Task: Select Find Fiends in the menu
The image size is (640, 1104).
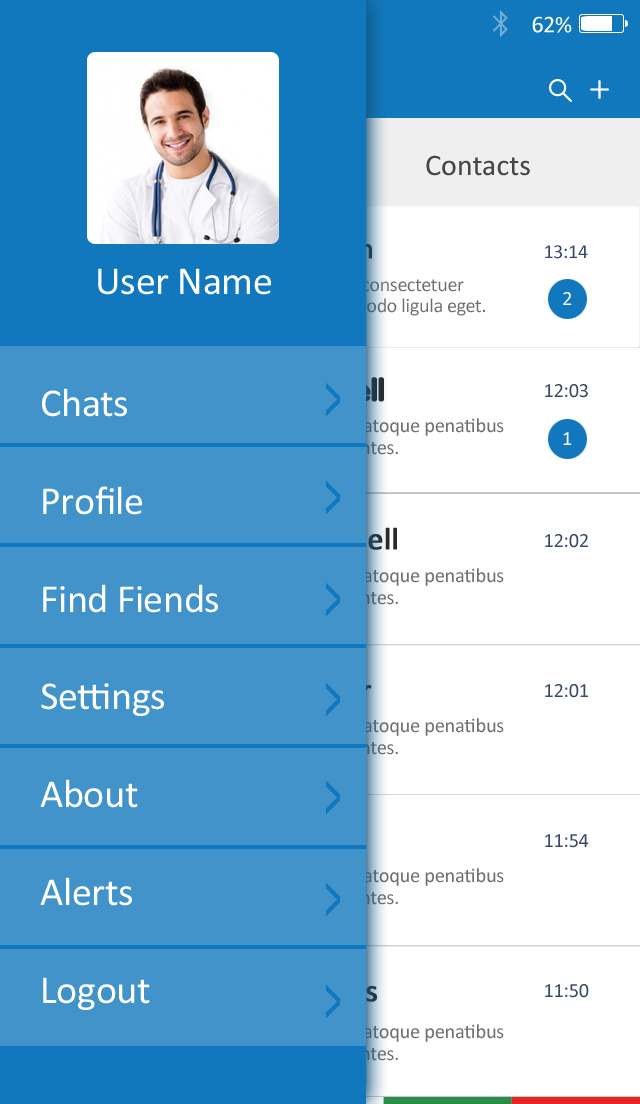Action: pos(183,597)
